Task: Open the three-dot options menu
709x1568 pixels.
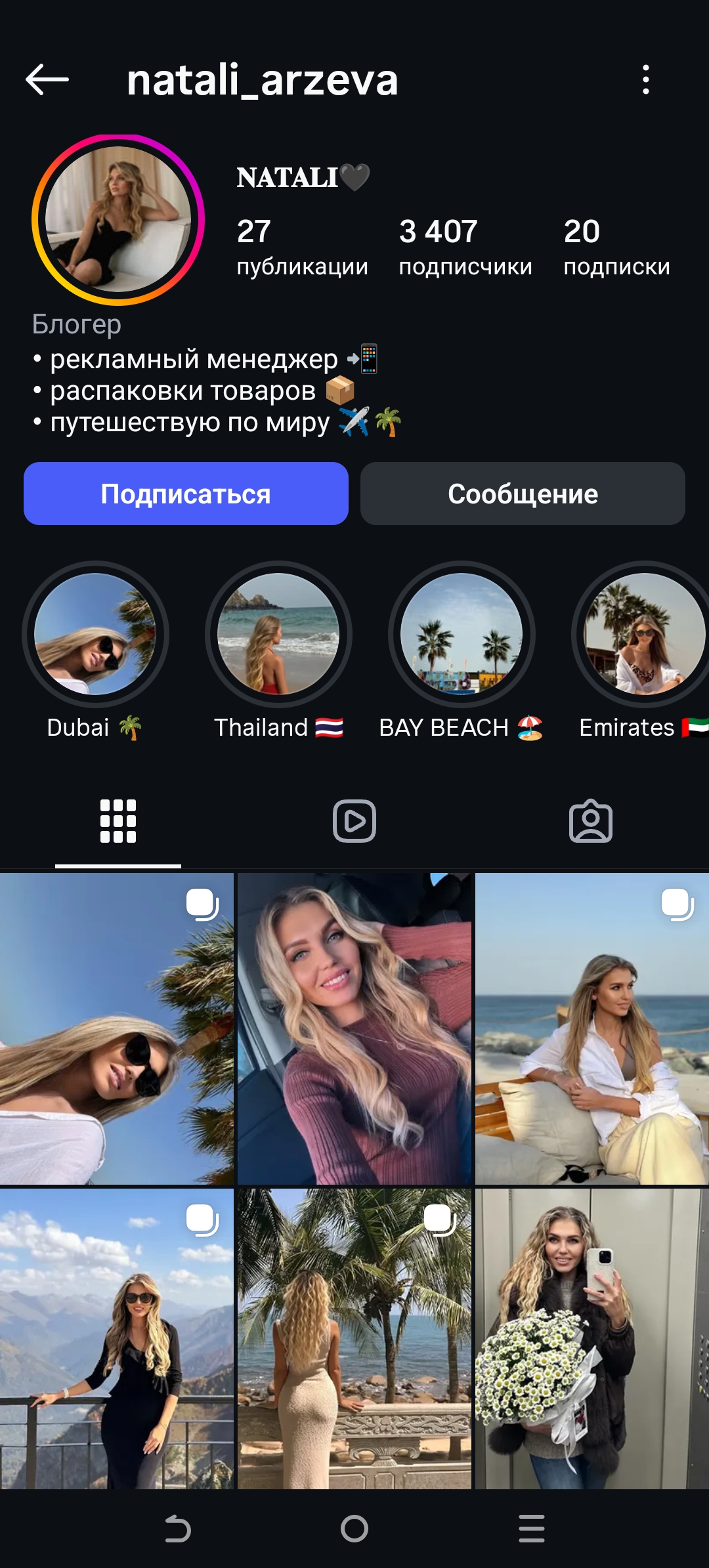Action: point(647,81)
